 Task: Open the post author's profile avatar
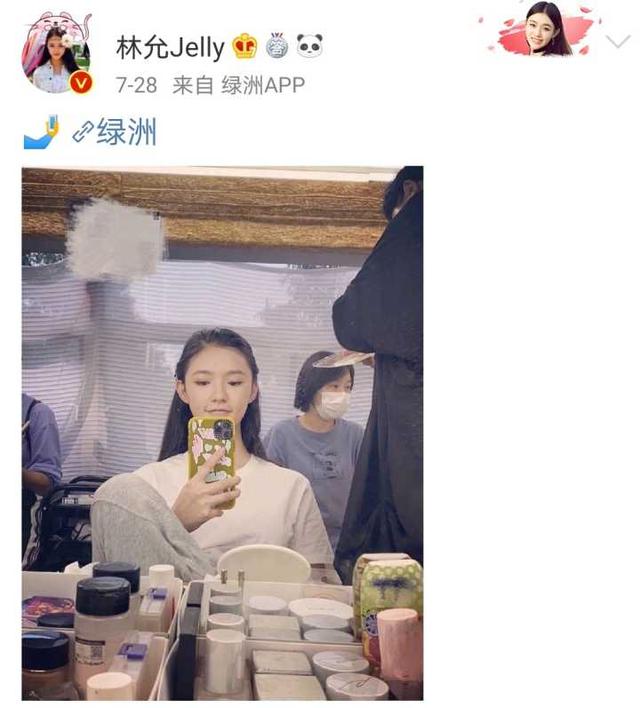[56, 56]
